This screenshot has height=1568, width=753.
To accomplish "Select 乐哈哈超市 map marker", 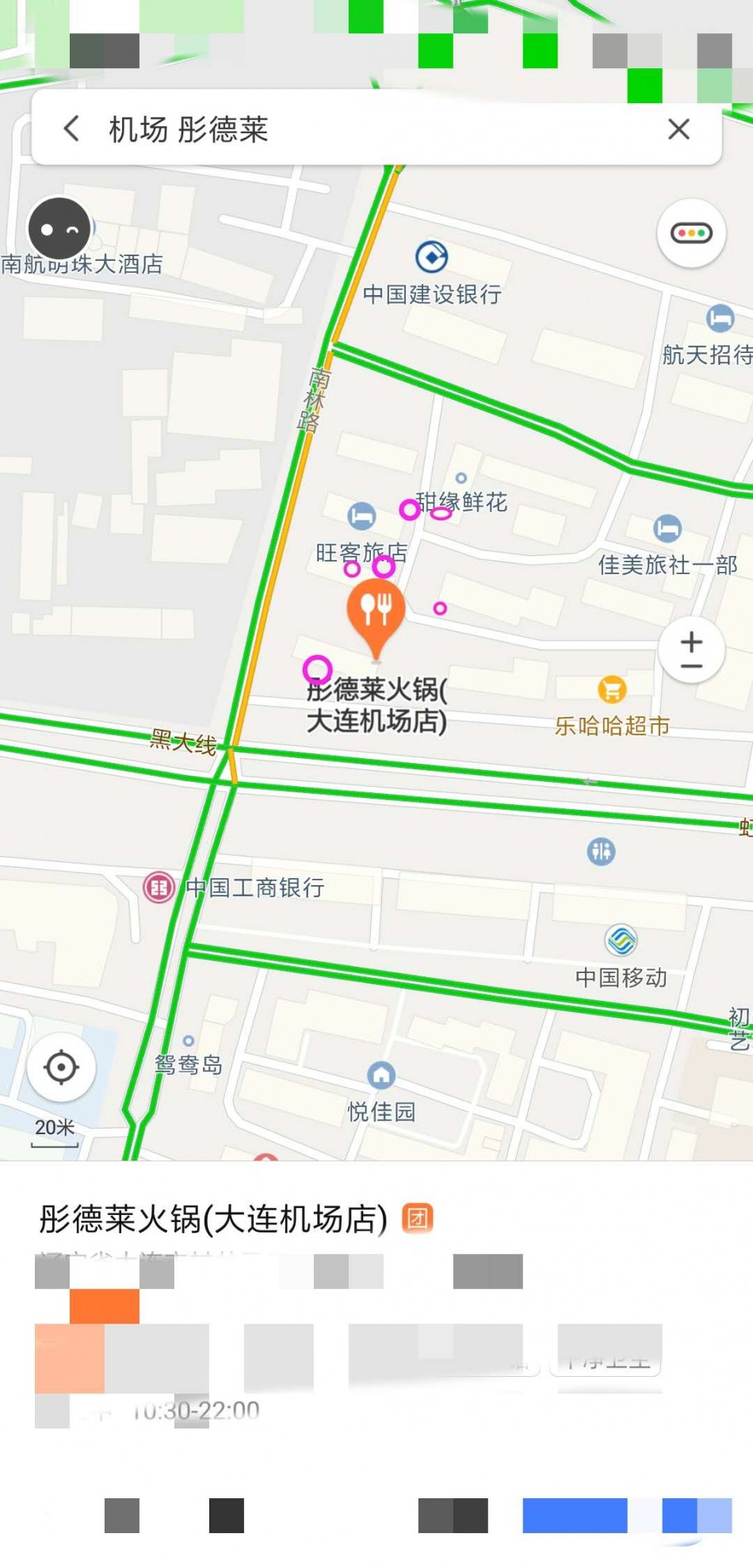I will coord(612,690).
